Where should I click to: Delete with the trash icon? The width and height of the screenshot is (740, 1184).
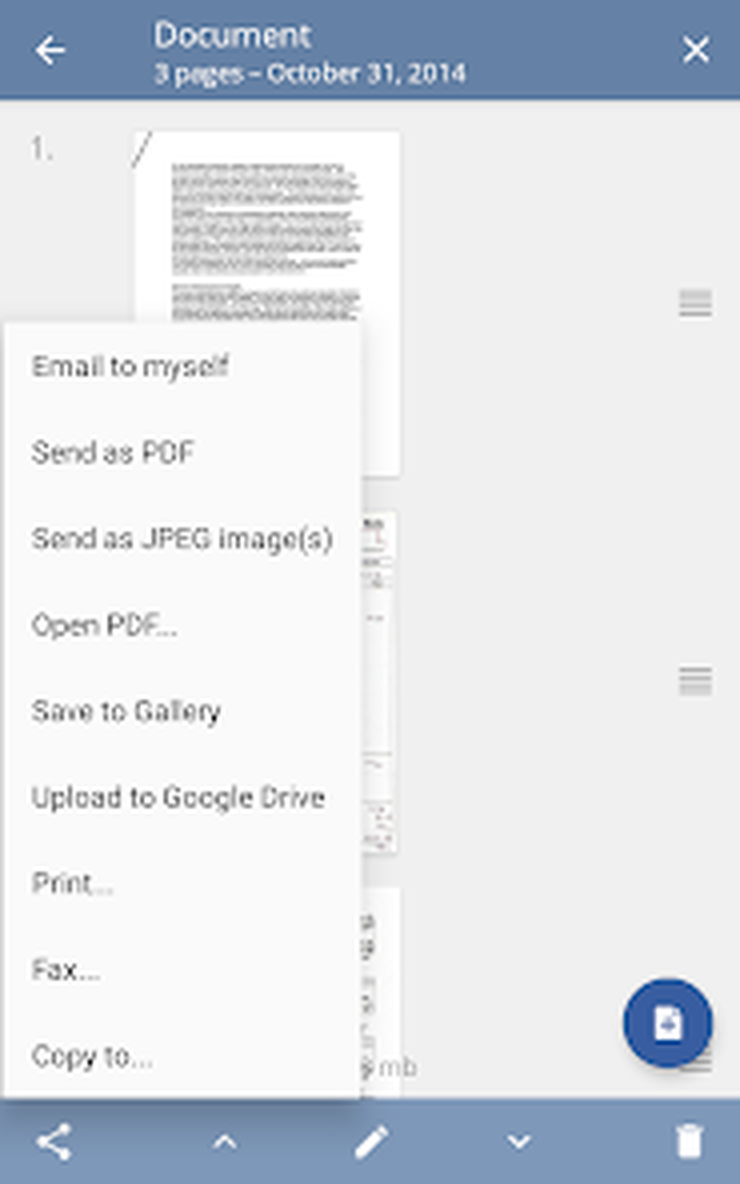coord(689,1142)
